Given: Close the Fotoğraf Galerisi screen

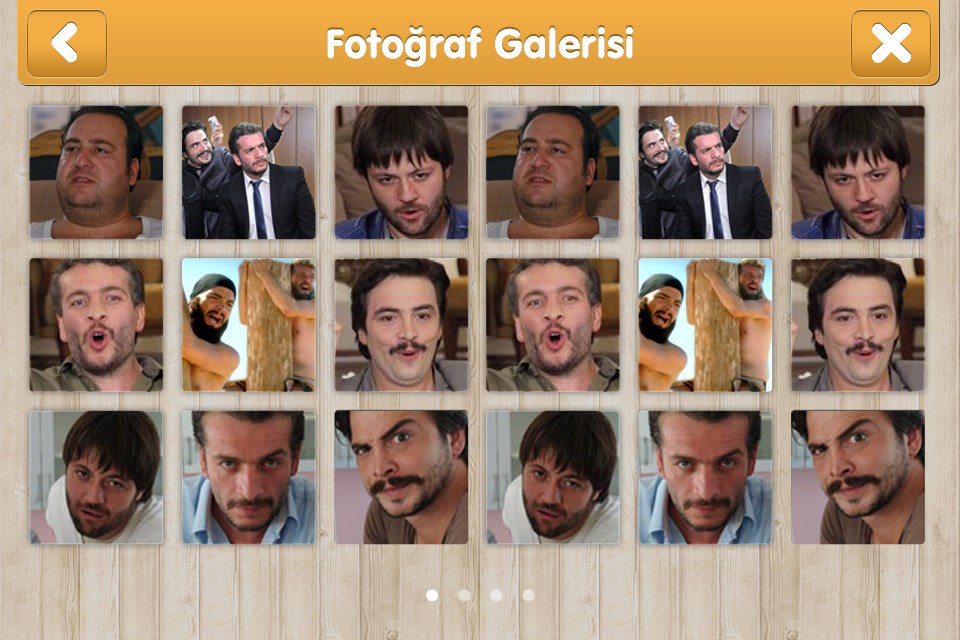Looking at the screenshot, I should coord(890,44).
